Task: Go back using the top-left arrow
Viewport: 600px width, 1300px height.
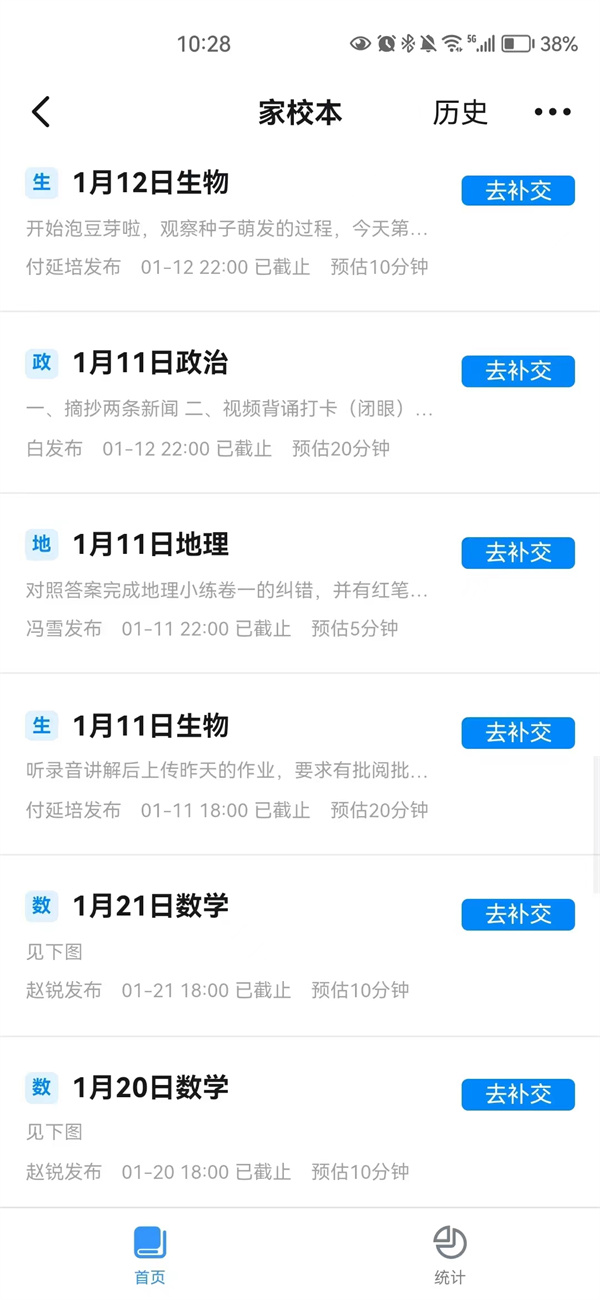Action: [x=41, y=112]
